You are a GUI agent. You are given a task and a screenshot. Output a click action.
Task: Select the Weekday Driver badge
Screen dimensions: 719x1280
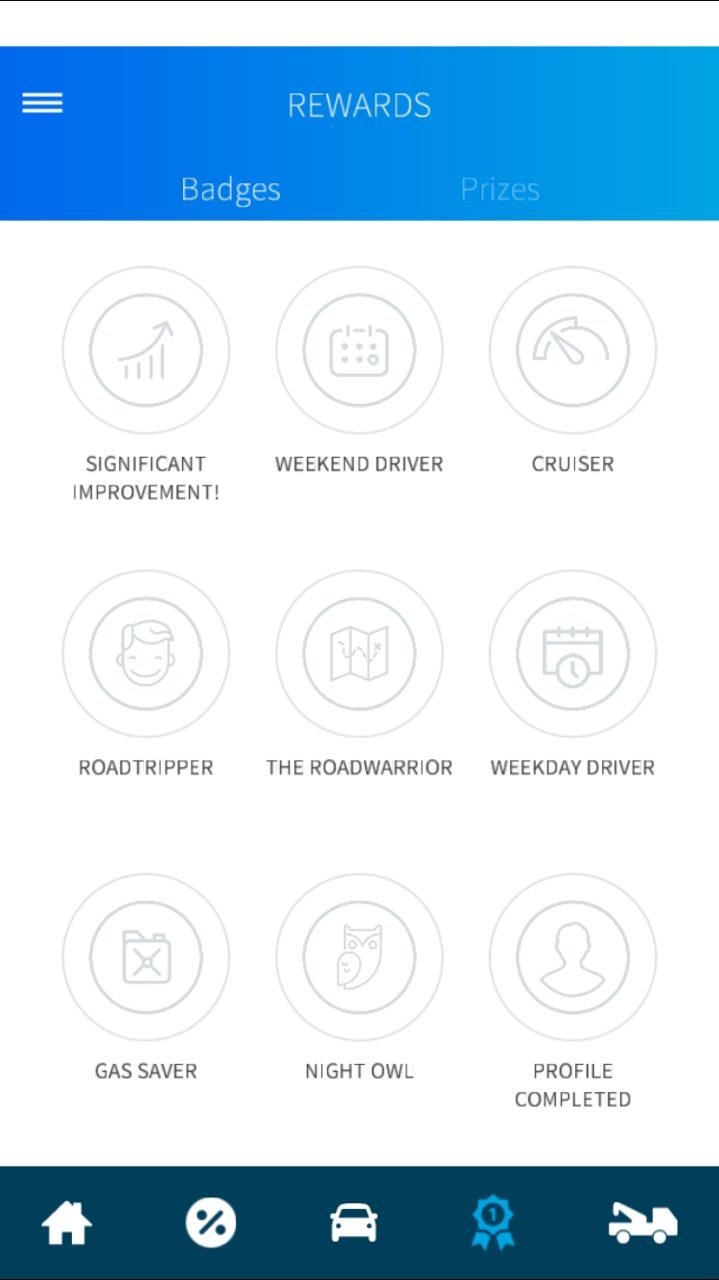pyautogui.click(x=572, y=654)
